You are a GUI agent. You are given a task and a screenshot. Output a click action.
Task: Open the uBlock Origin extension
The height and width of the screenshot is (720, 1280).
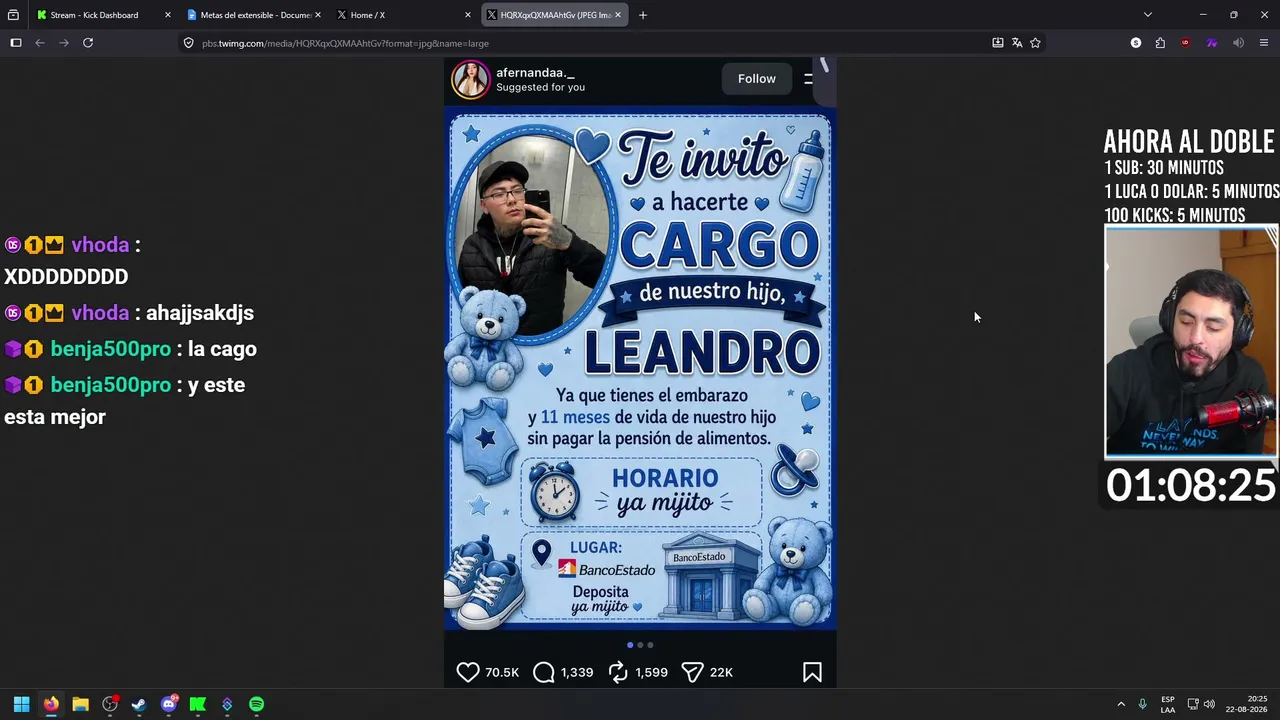click(x=1186, y=43)
